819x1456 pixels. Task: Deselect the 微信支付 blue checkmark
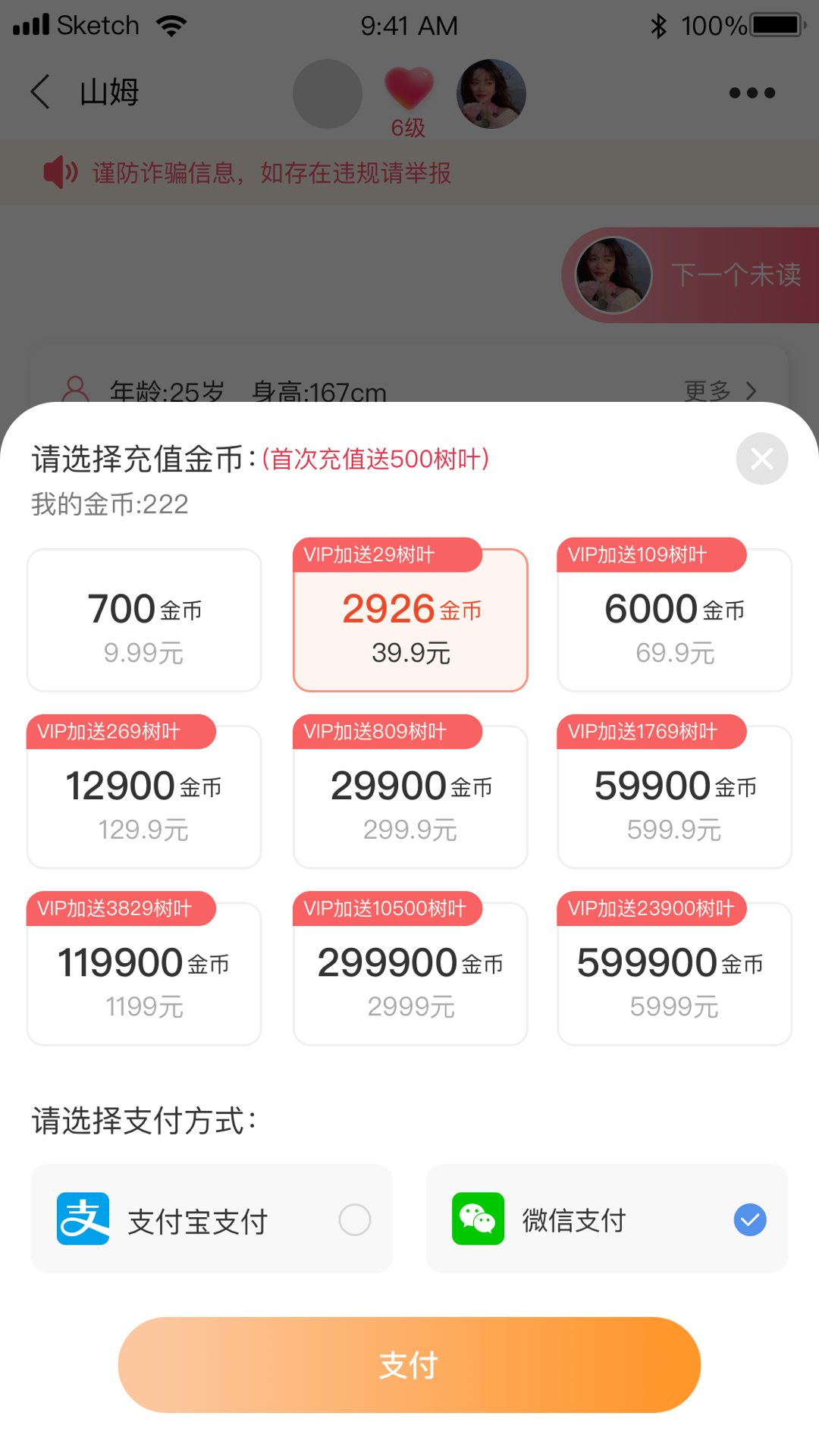tap(749, 1219)
